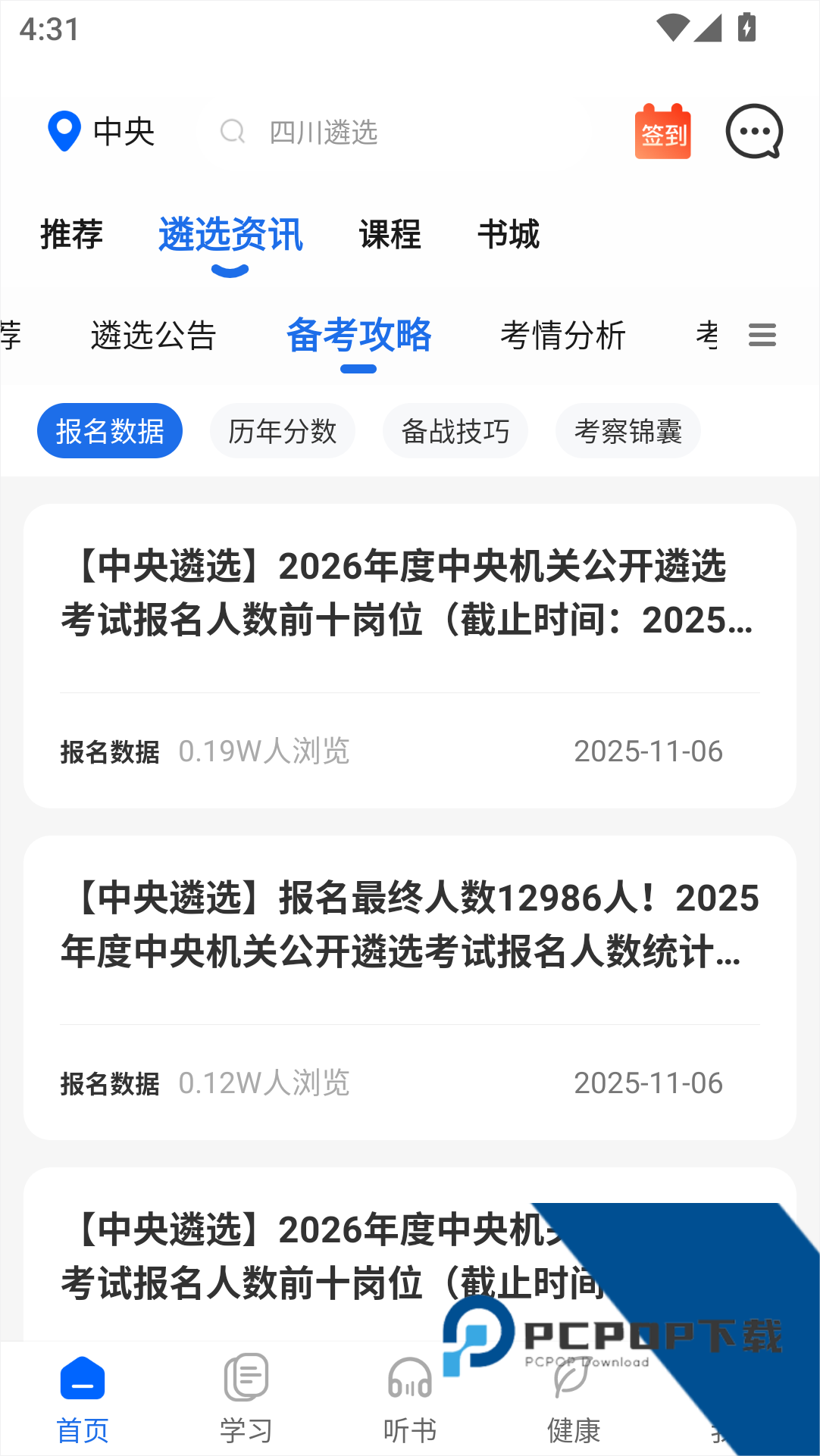This screenshot has width=820, height=1456.
Task: Choose the 备战技巧 chip
Action: click(x=455, y=431)
